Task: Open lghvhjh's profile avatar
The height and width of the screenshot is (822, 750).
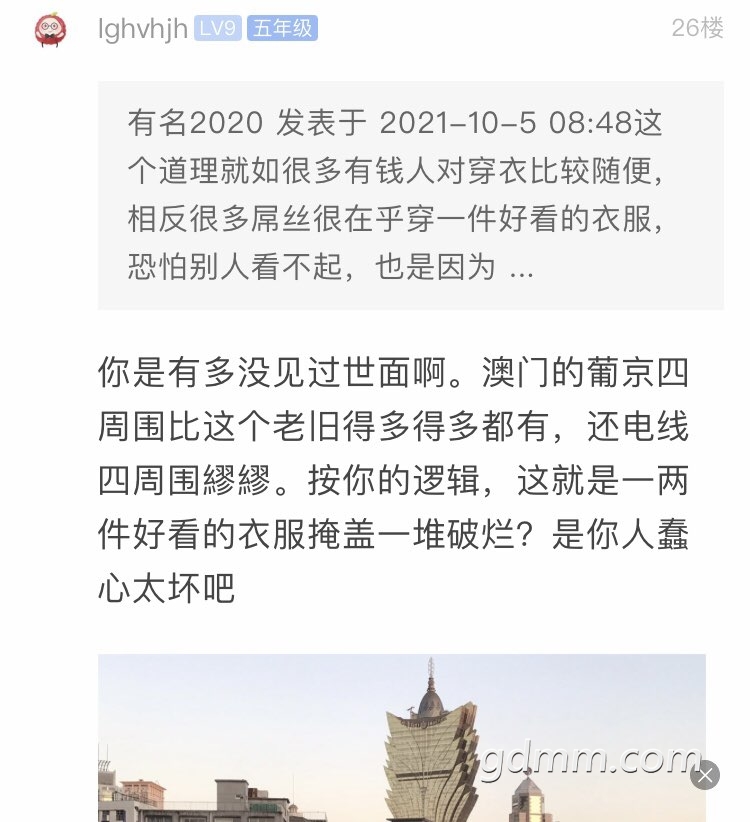Action: (x=50, y=30)
